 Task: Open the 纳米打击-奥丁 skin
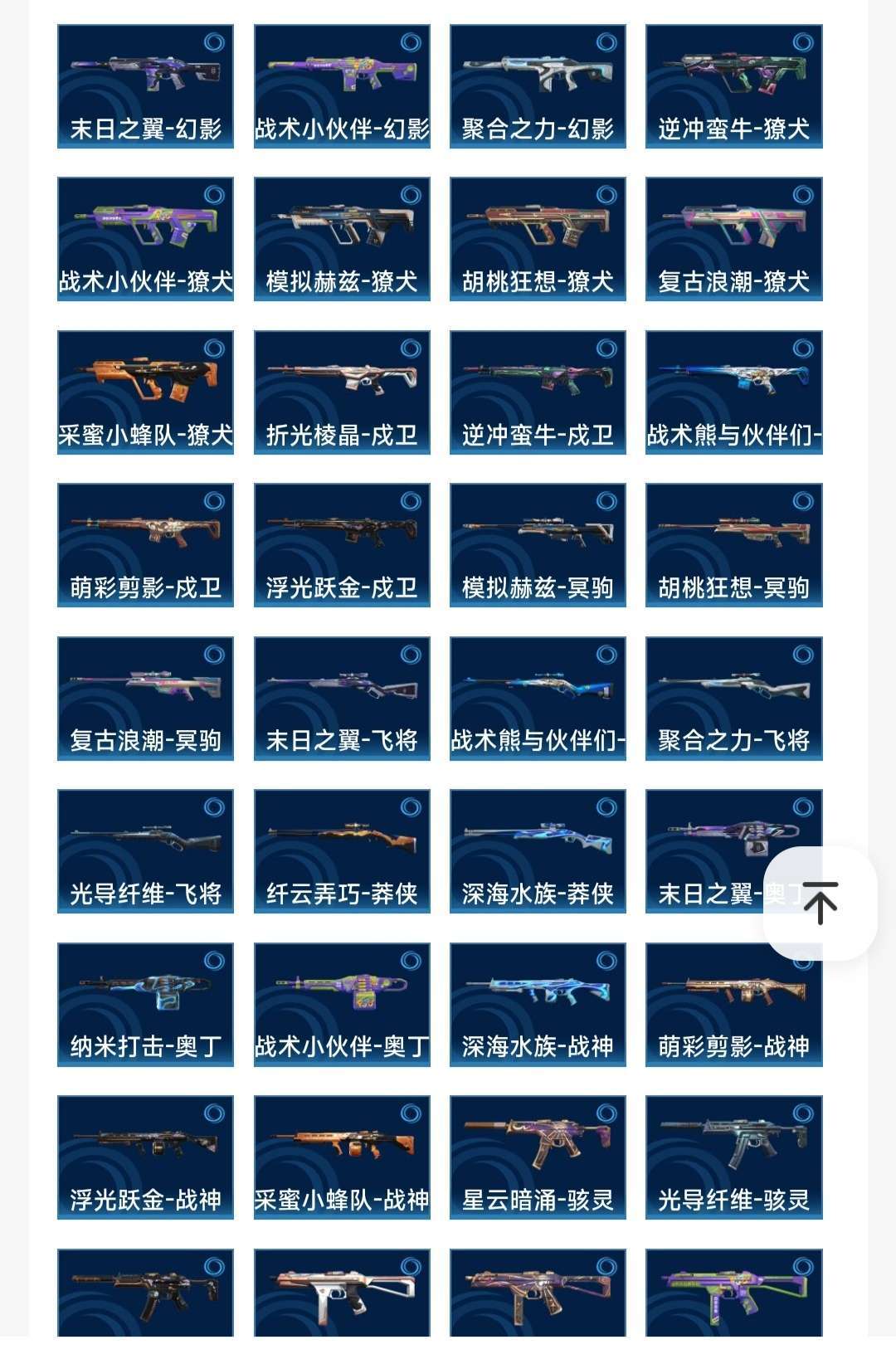(145, 1004)
